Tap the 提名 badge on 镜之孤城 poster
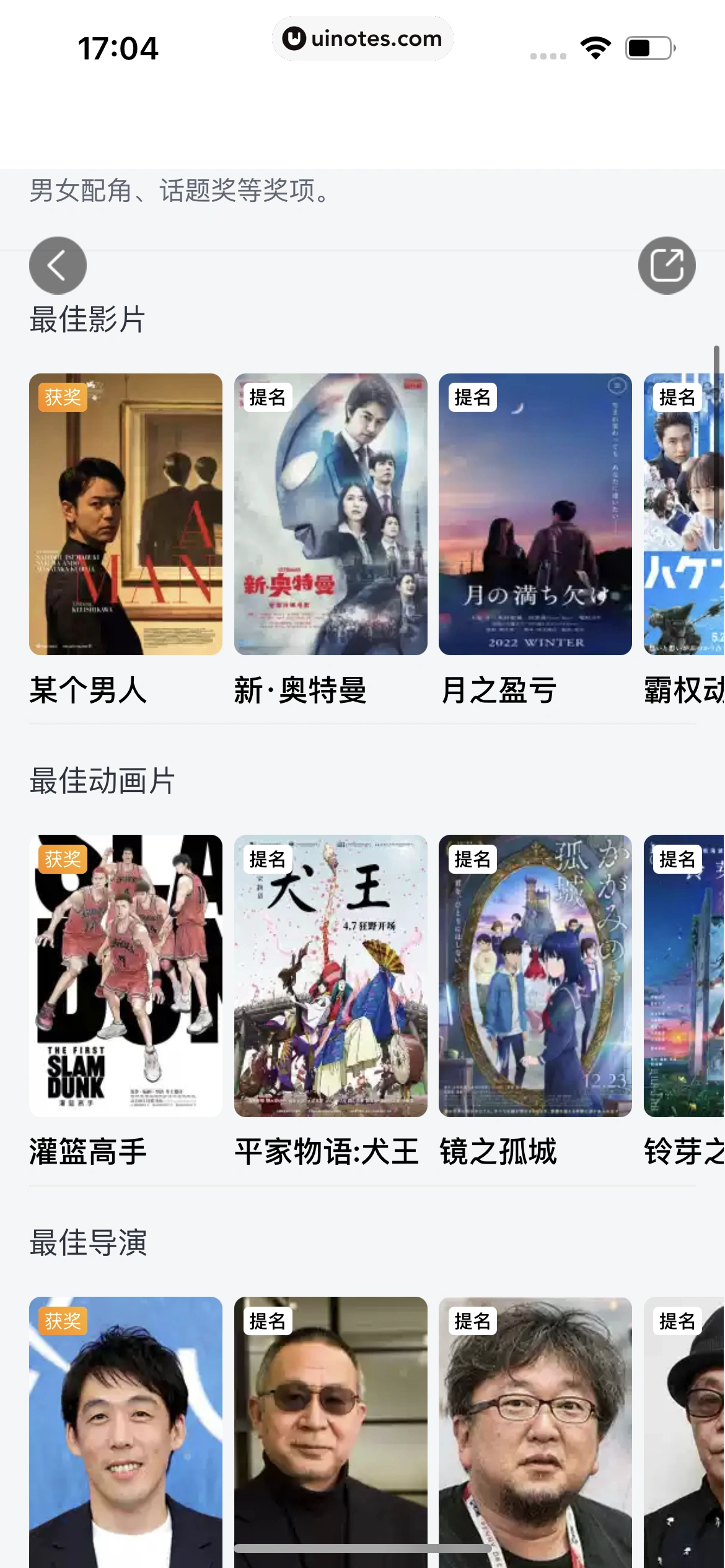 point(473,858)
